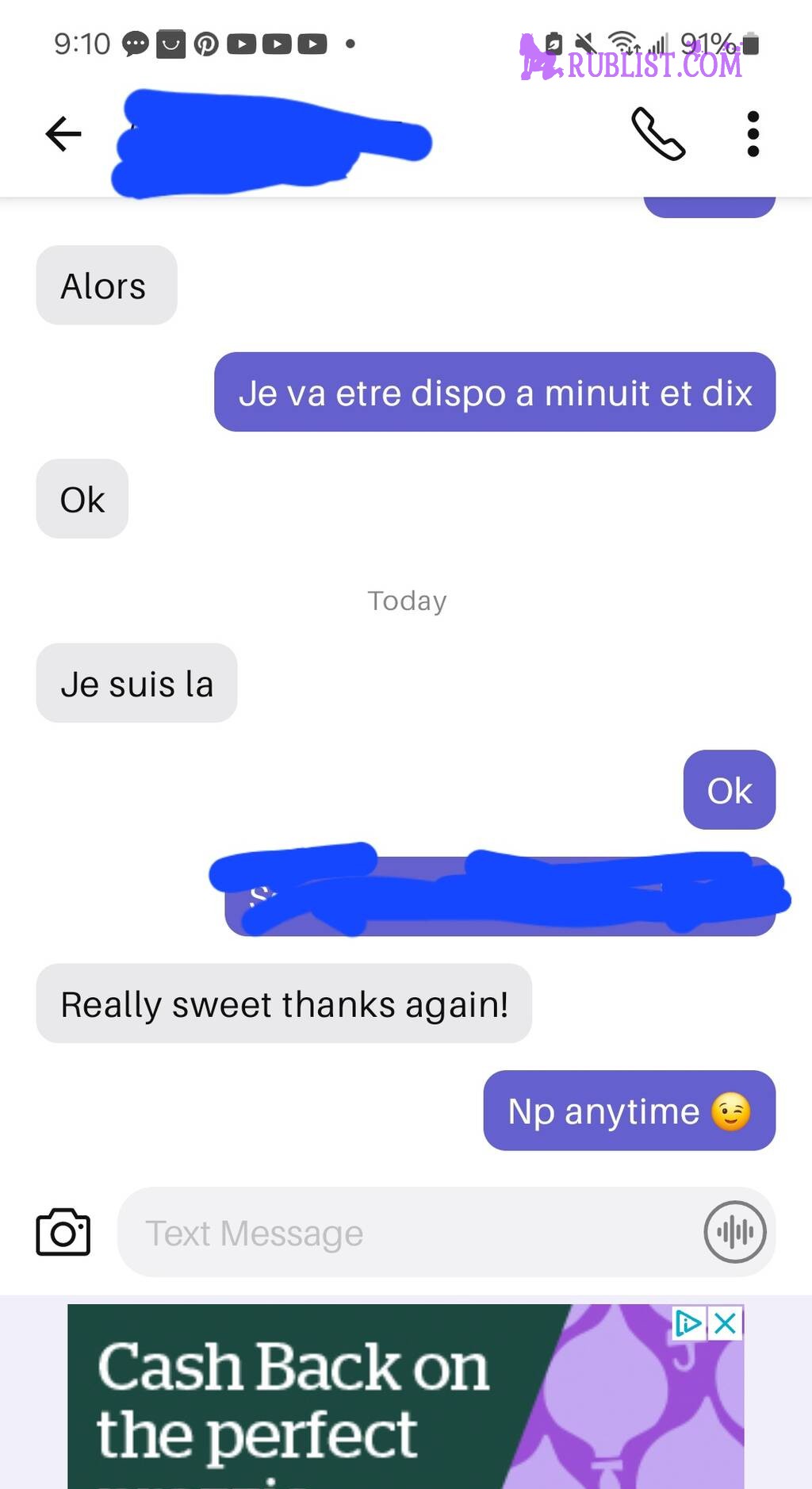Close the Cash Back ad banner
Screen dimensions: 812x1489
pyautogui.click(x=726, y=1323)
